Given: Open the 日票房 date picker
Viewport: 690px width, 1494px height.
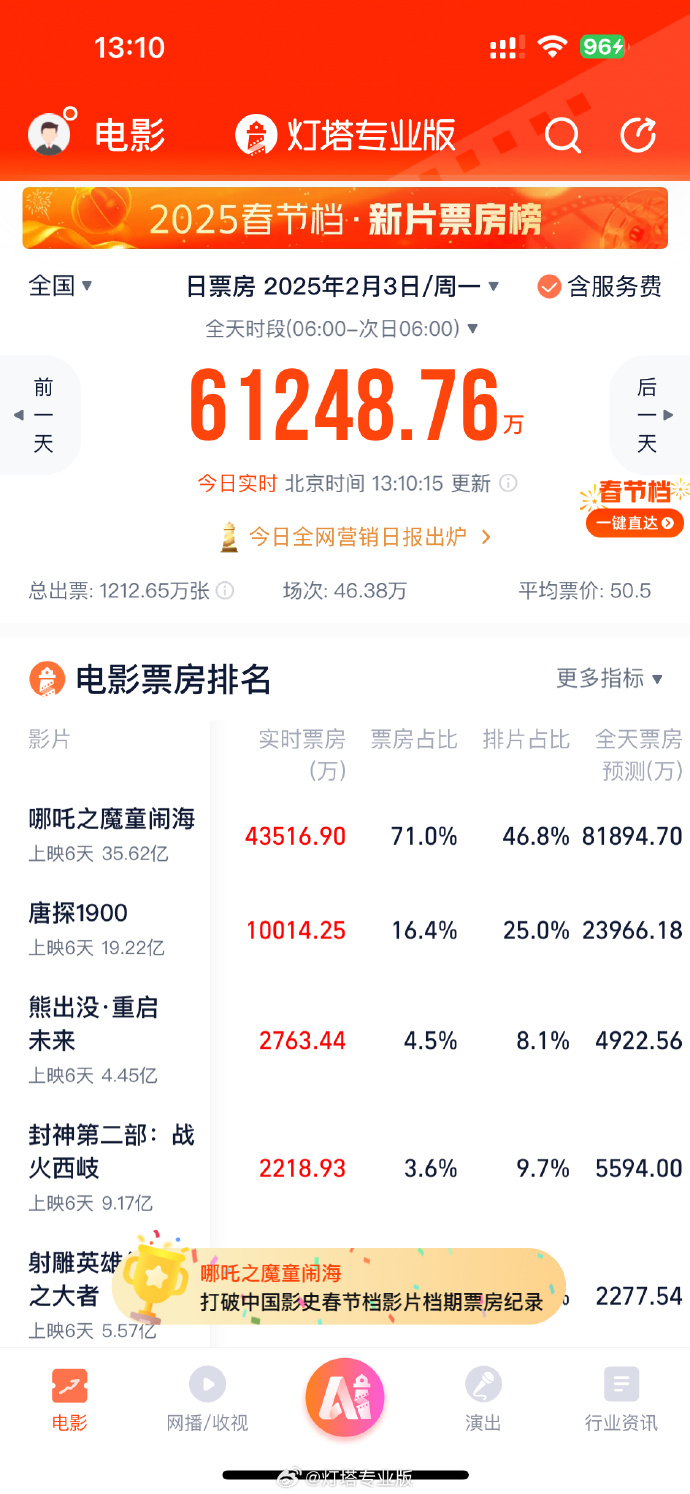Looking at the screenshot, I should (343, 287).
